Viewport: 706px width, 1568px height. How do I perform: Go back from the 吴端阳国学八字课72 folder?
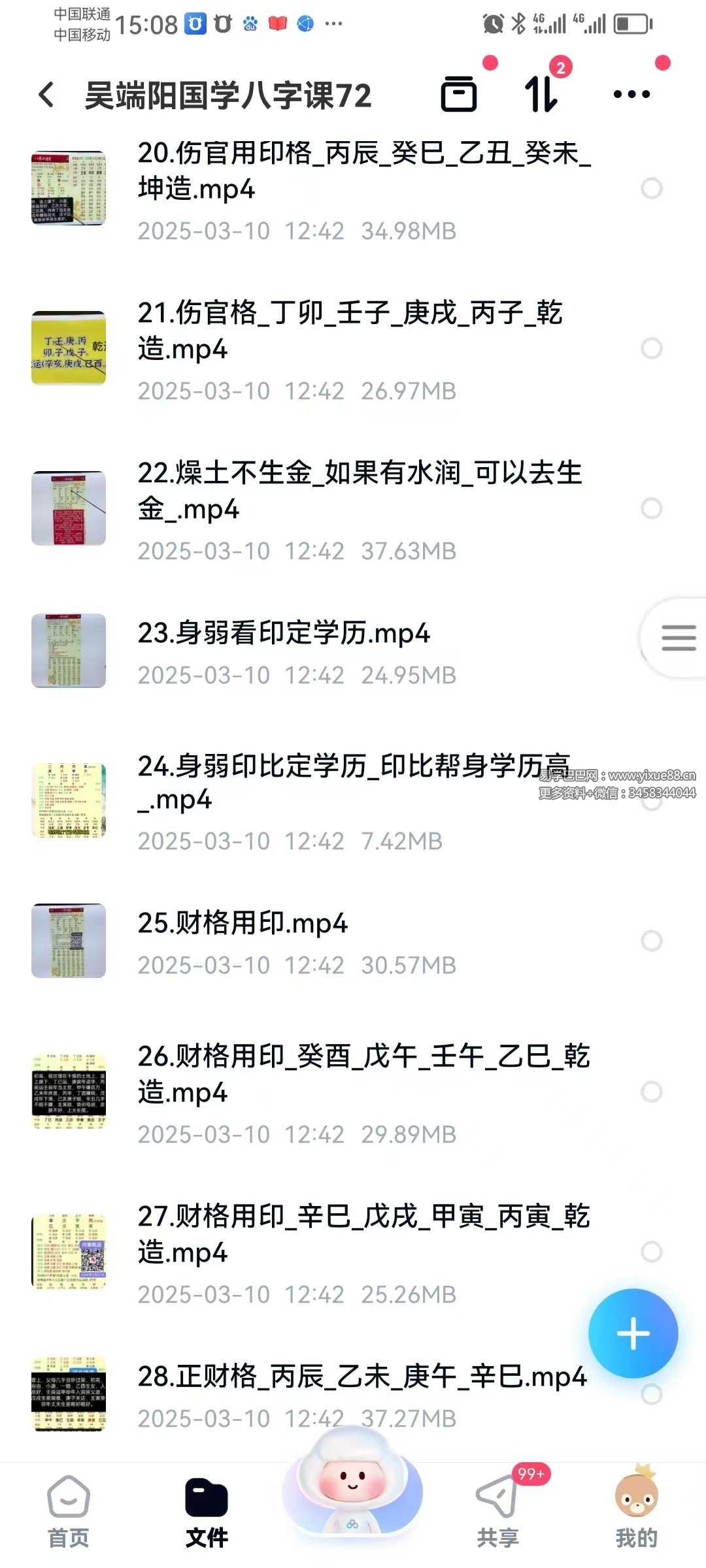pyautogui.click(x=46, y=95)
